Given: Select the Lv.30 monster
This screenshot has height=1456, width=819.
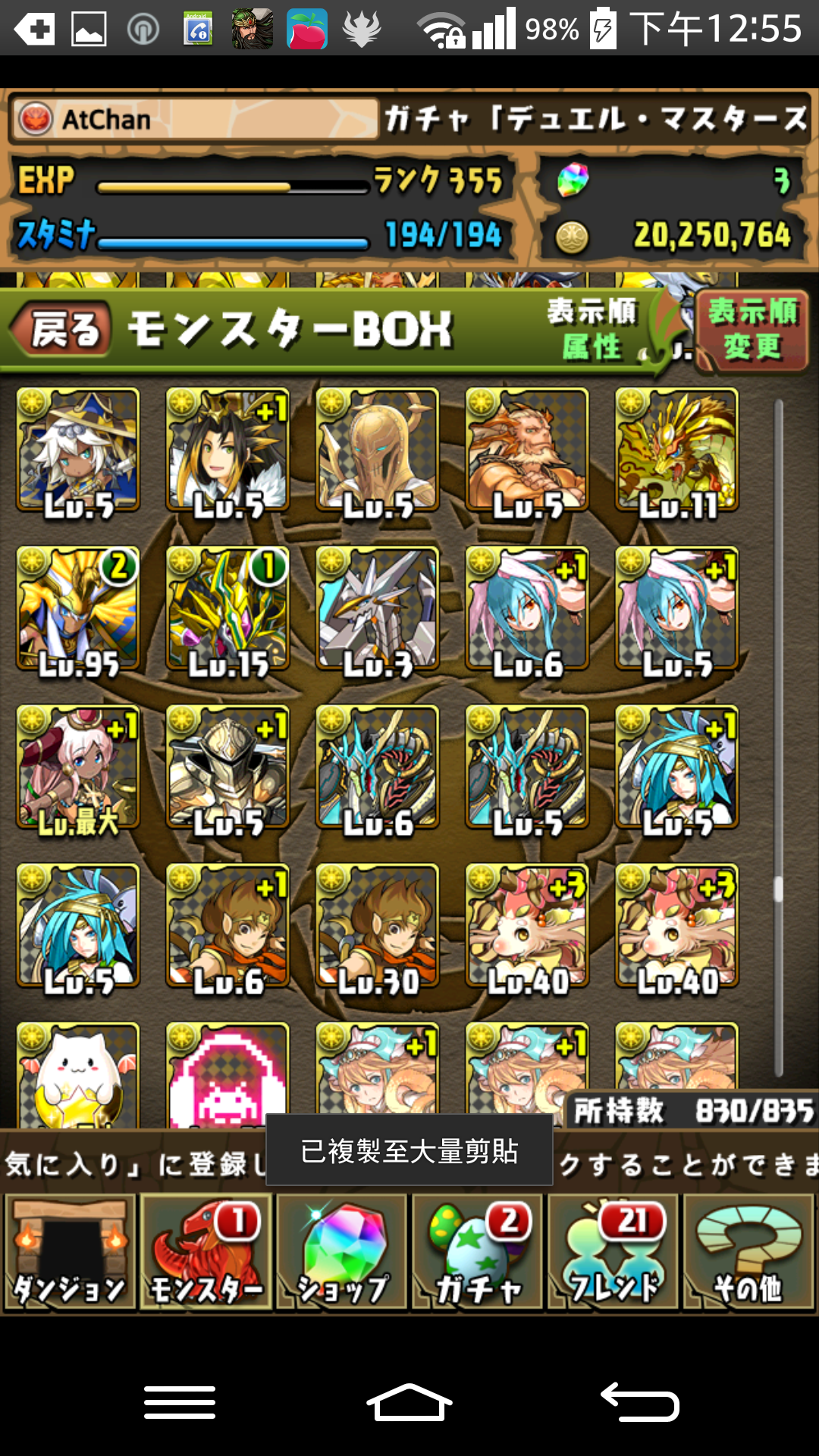Looking at the screenshot, I should [377, 926].
